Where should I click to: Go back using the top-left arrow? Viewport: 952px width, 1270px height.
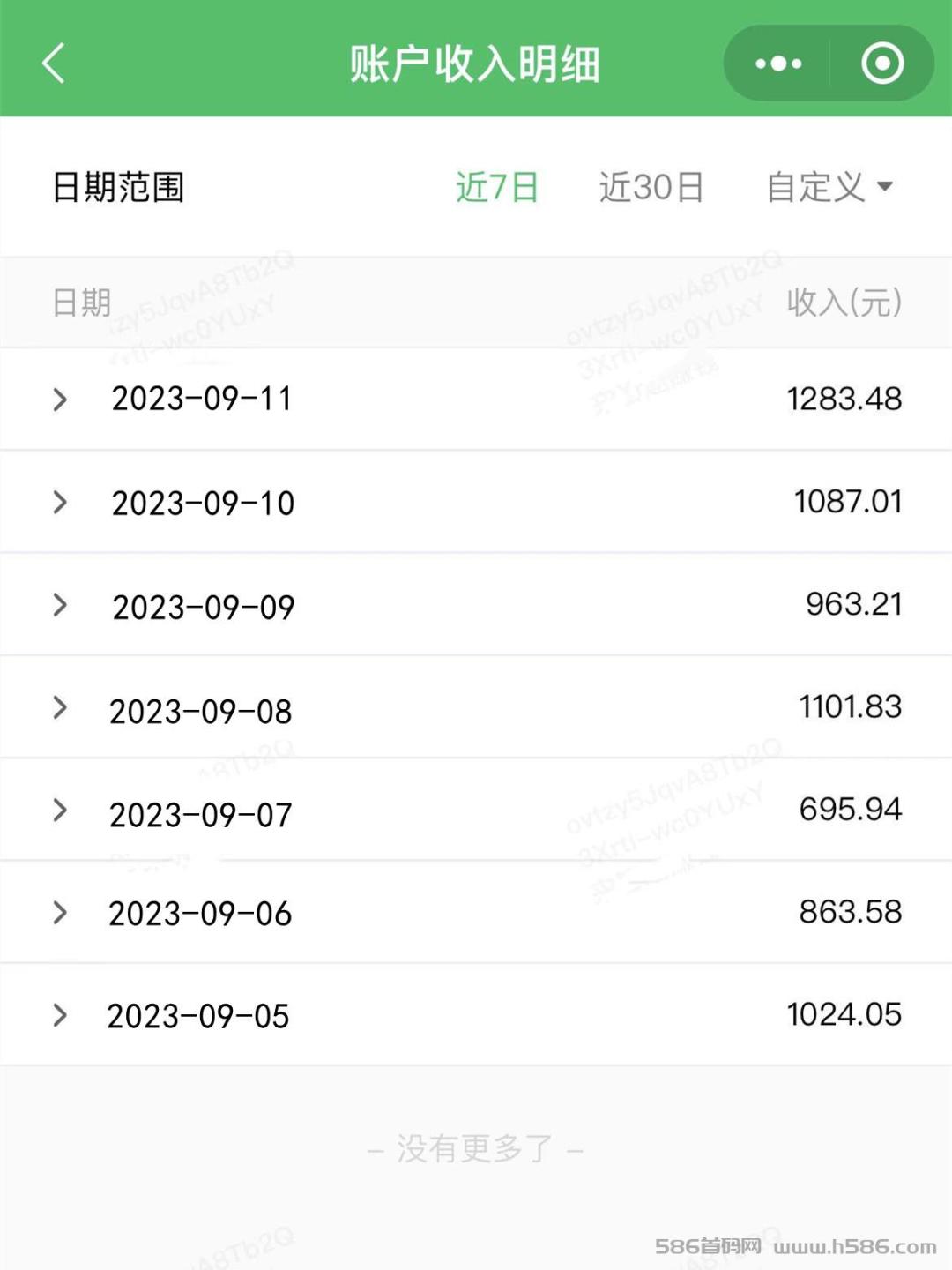pyautogui.click(x=54, y=63)
